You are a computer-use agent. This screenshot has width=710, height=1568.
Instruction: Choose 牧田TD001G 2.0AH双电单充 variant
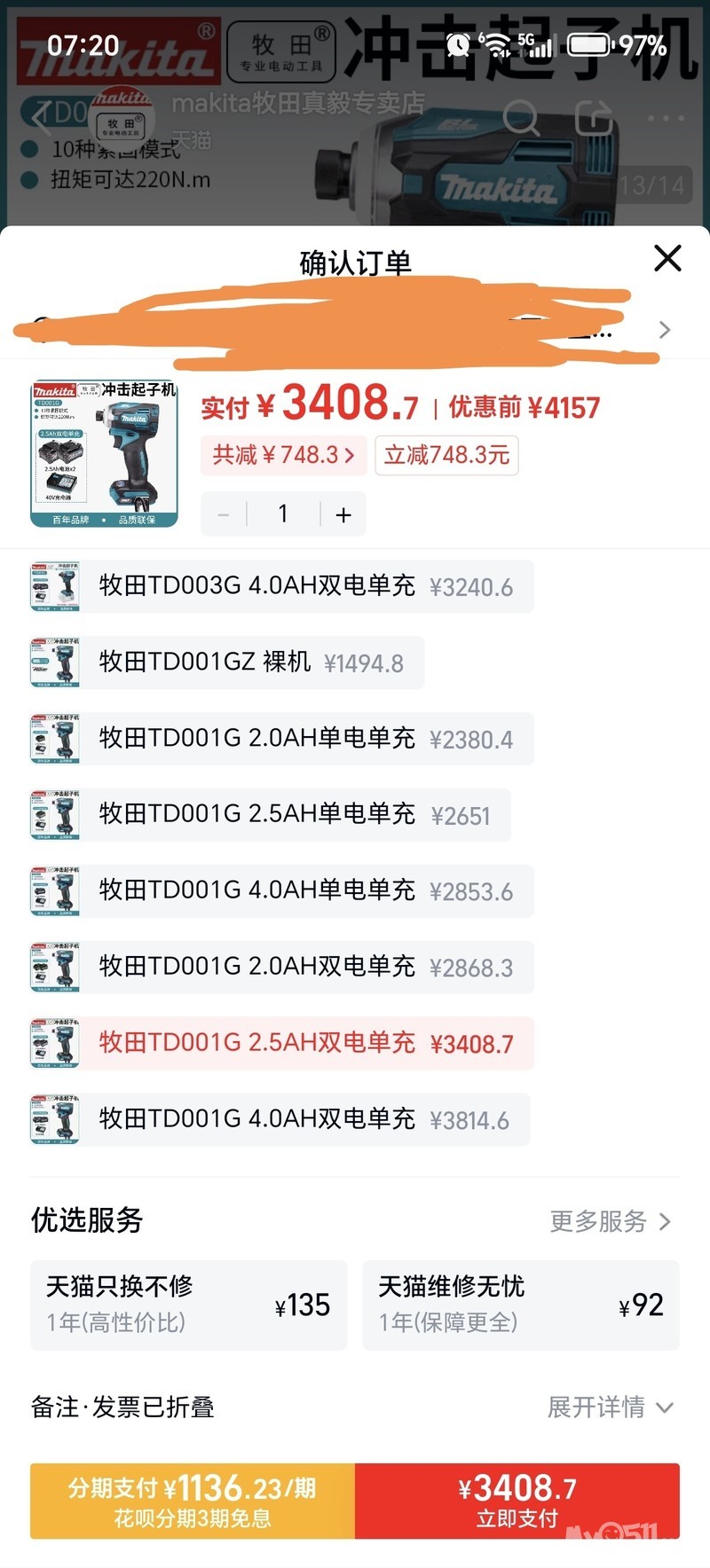pos(281,967)
